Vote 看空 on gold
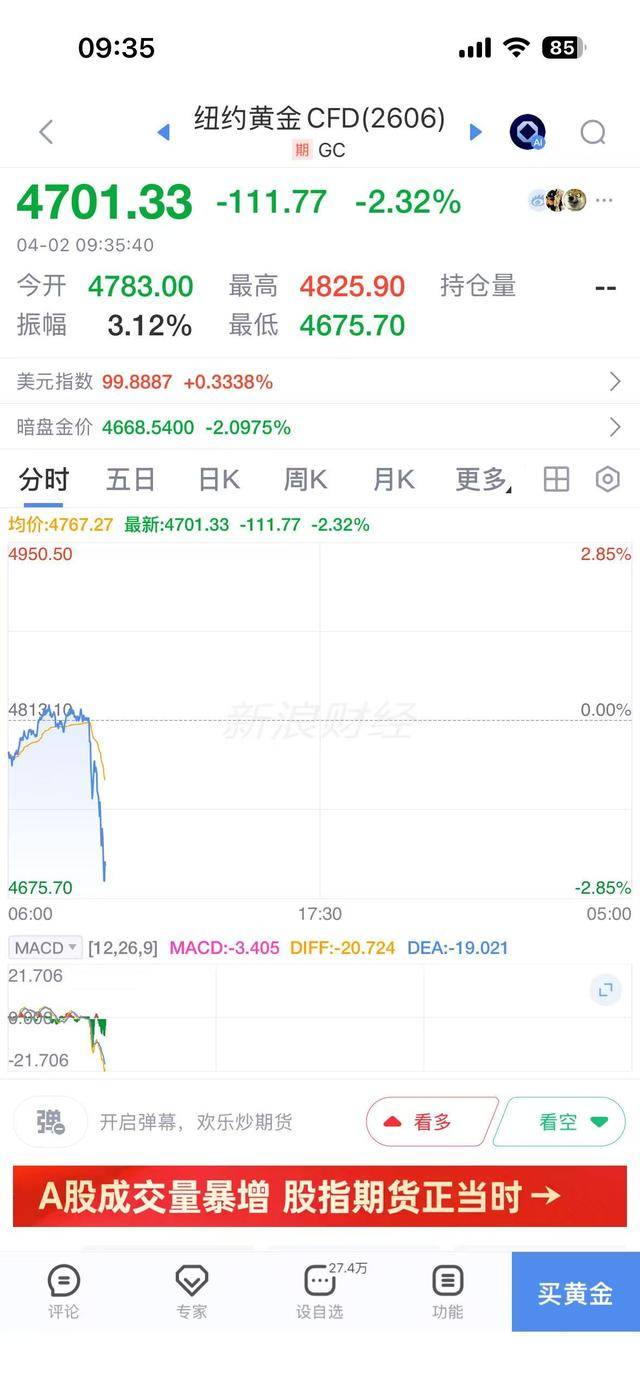Viewport: 640px width, 1387px height. [560, 1122]
